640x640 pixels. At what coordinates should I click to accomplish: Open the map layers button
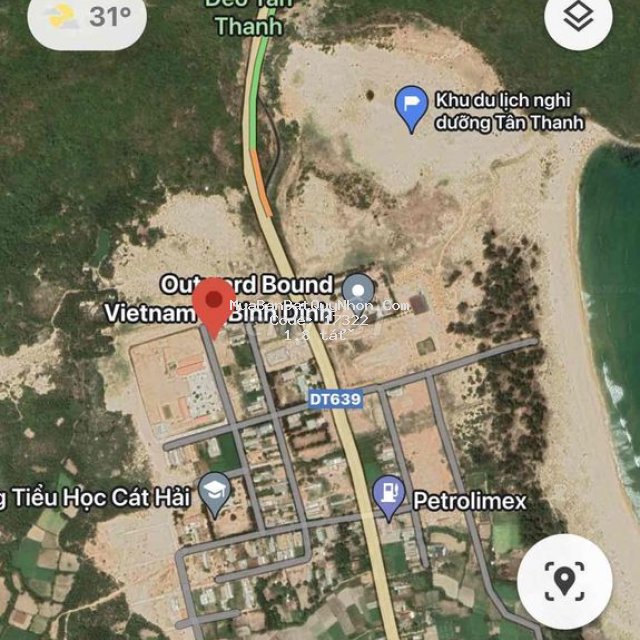578,17
